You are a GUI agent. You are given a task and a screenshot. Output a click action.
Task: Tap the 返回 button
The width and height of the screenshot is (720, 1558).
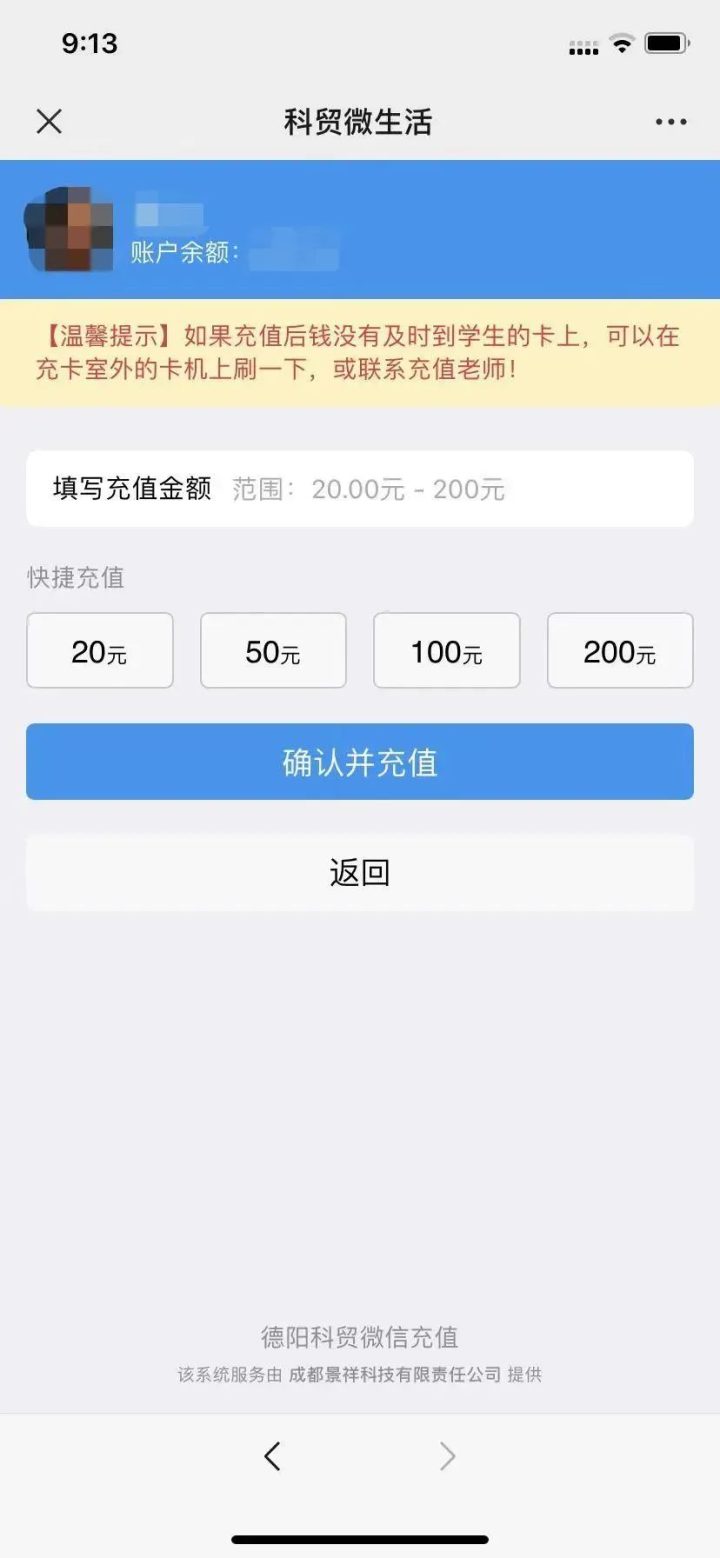tap(360, 873)
